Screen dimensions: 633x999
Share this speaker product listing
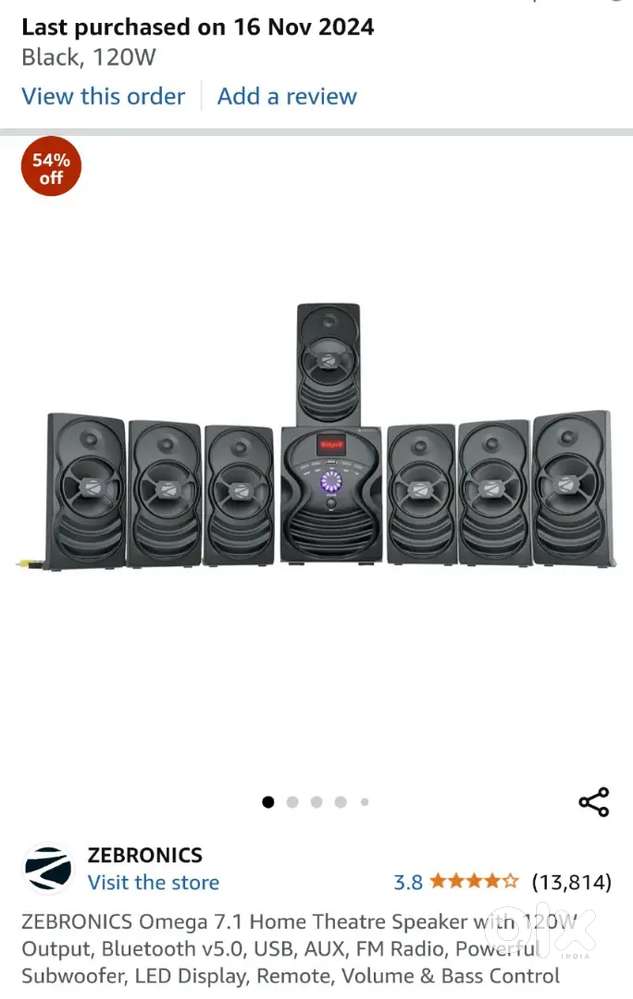[x=594, y=802]
